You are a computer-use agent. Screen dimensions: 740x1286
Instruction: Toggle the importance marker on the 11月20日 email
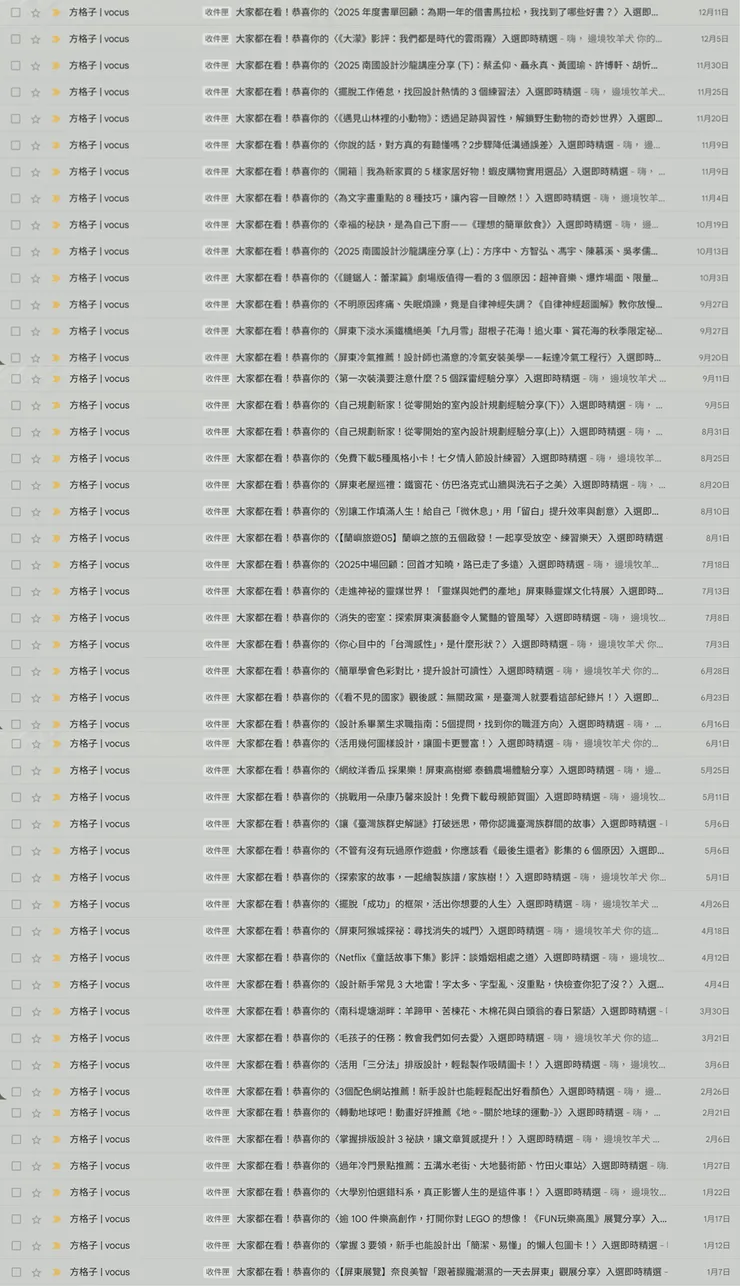pyautogui.click(x=56, y=118)
